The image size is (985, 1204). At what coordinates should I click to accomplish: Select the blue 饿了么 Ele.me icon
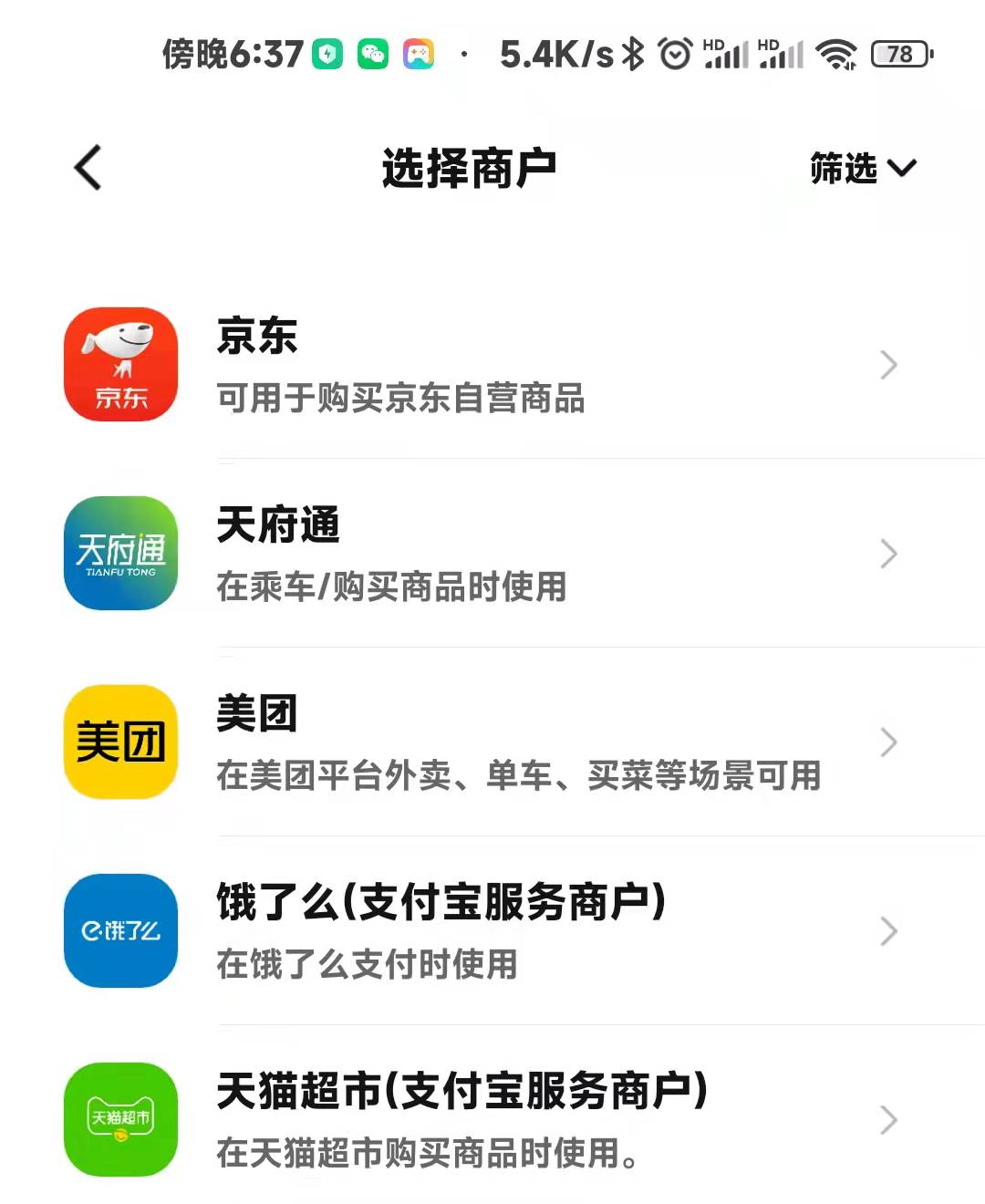(x=119, y=931)
